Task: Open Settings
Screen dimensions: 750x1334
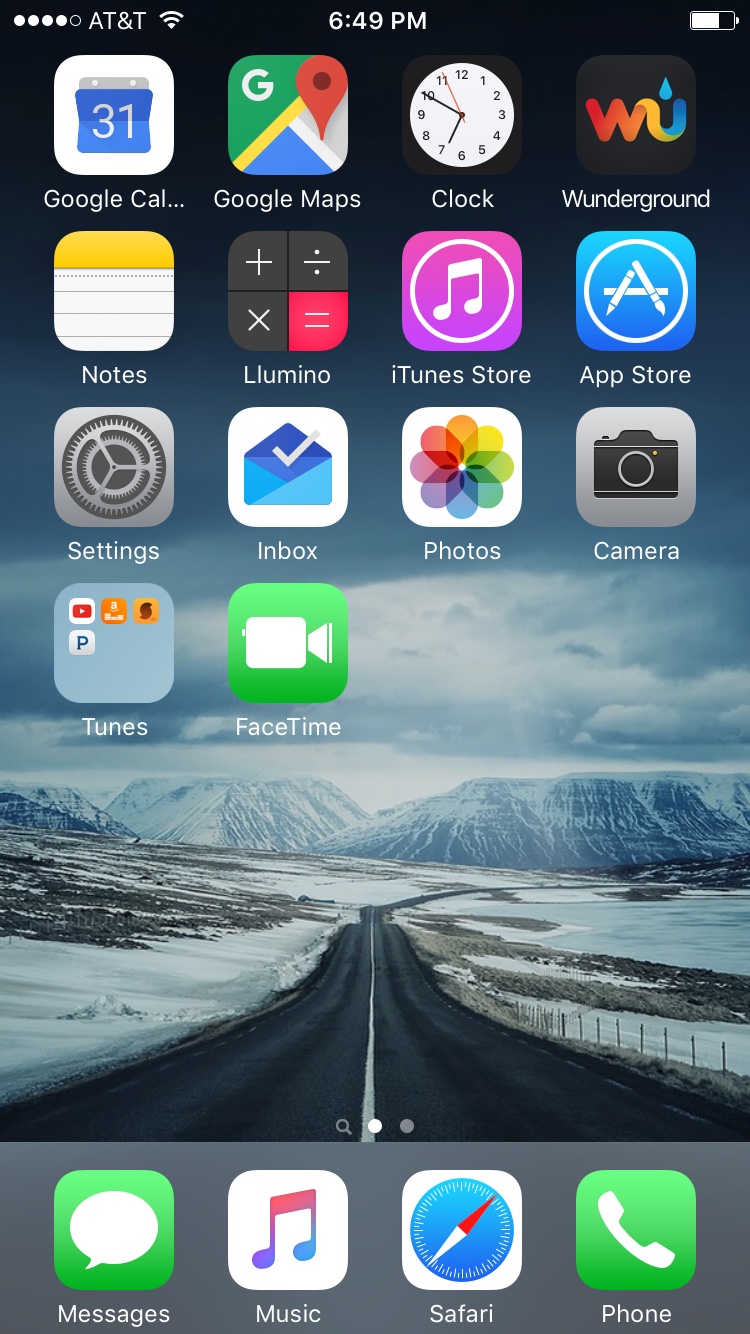Action: (x=114, y=467)
